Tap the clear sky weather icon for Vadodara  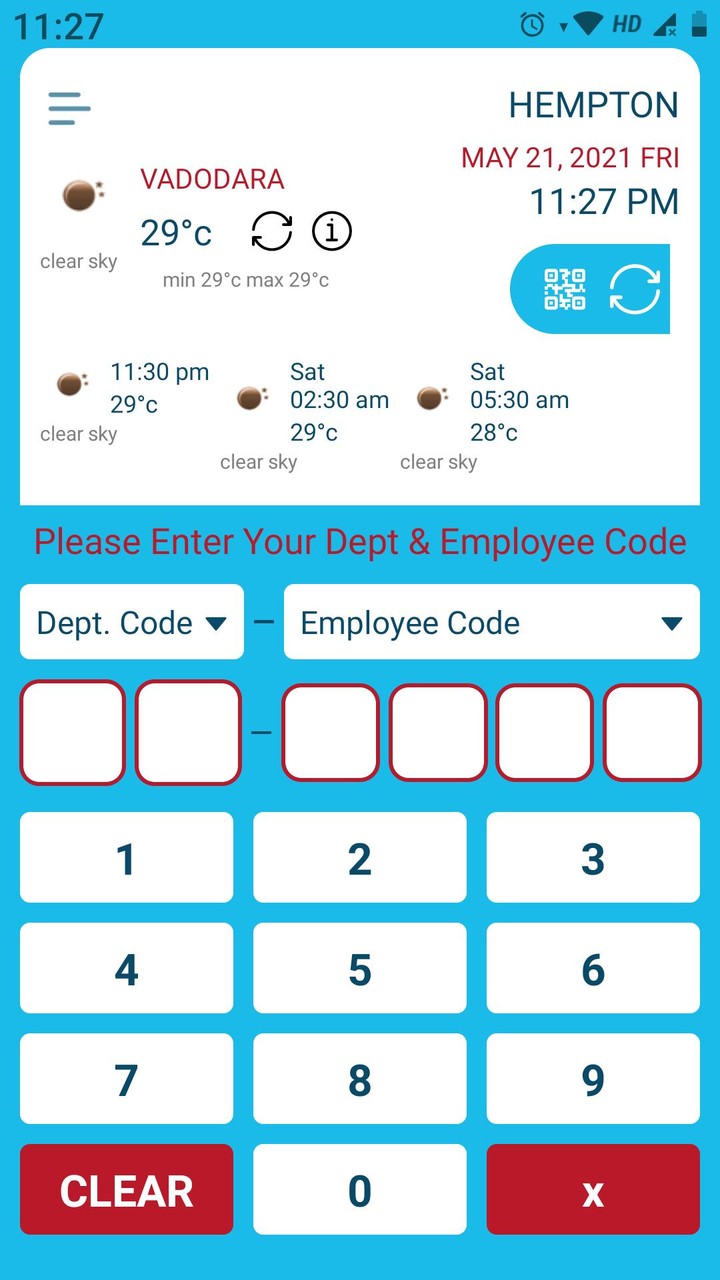pos(79,194)
